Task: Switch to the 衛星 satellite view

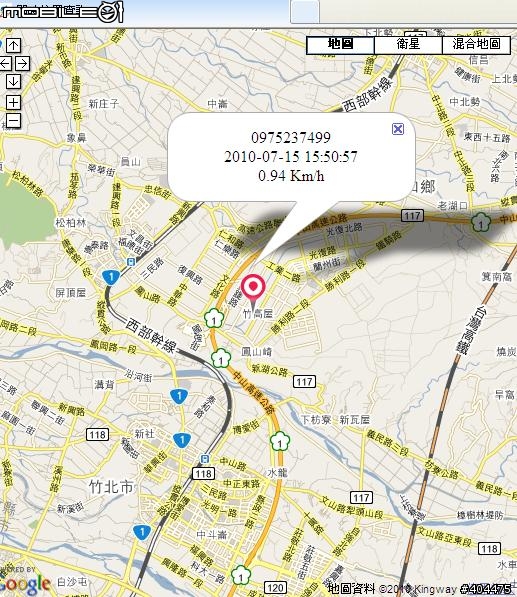Action: coord(408,45)
